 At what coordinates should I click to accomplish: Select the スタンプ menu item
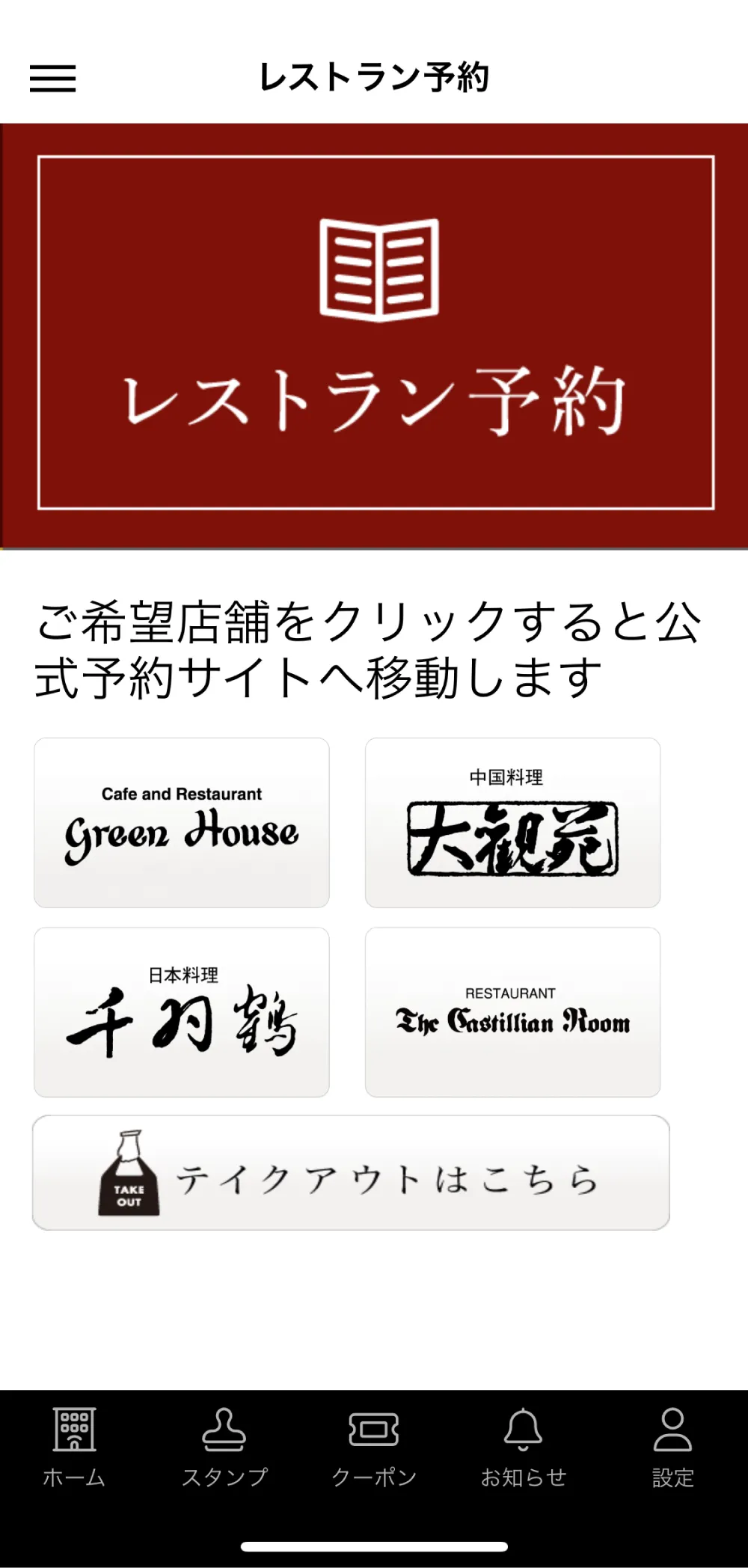pos(224,1451)
